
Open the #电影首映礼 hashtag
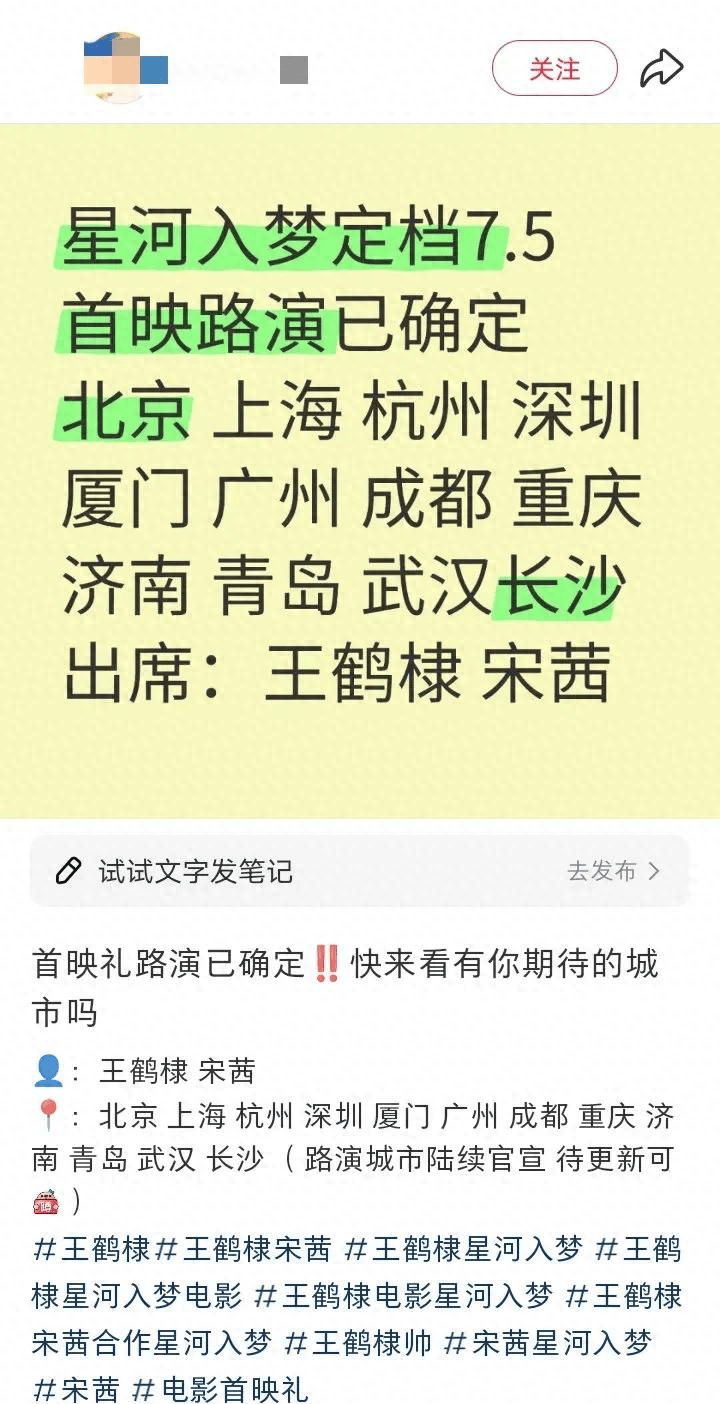221,1389
